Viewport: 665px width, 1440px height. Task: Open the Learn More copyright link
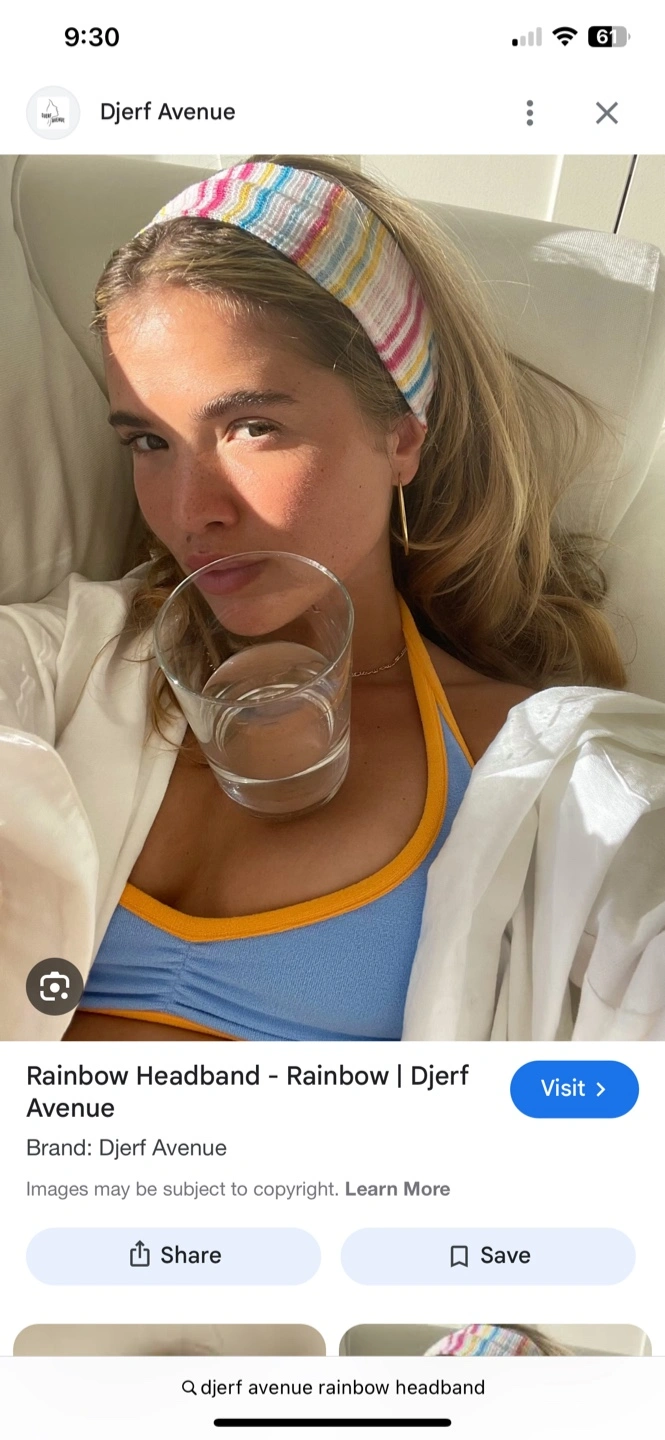397,1189
